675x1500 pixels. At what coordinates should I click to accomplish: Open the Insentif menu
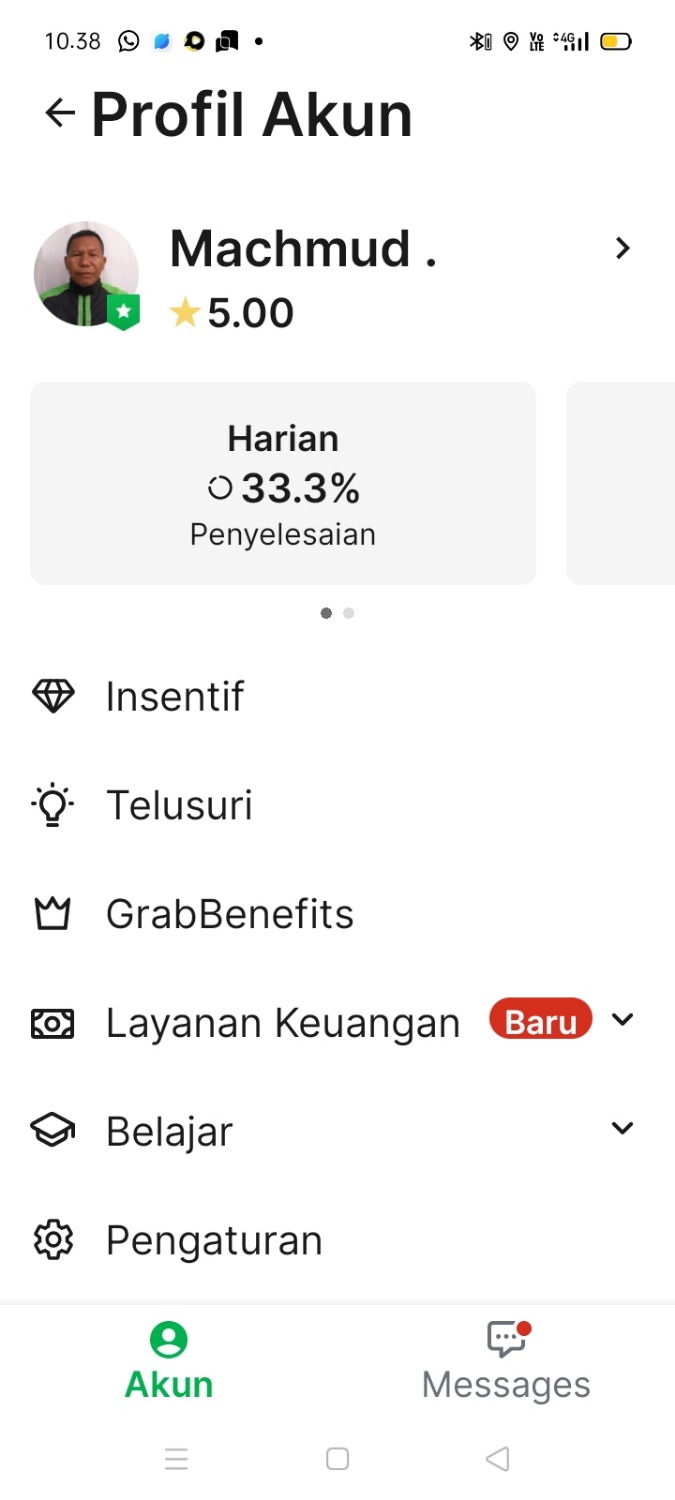tap(175, 696)
